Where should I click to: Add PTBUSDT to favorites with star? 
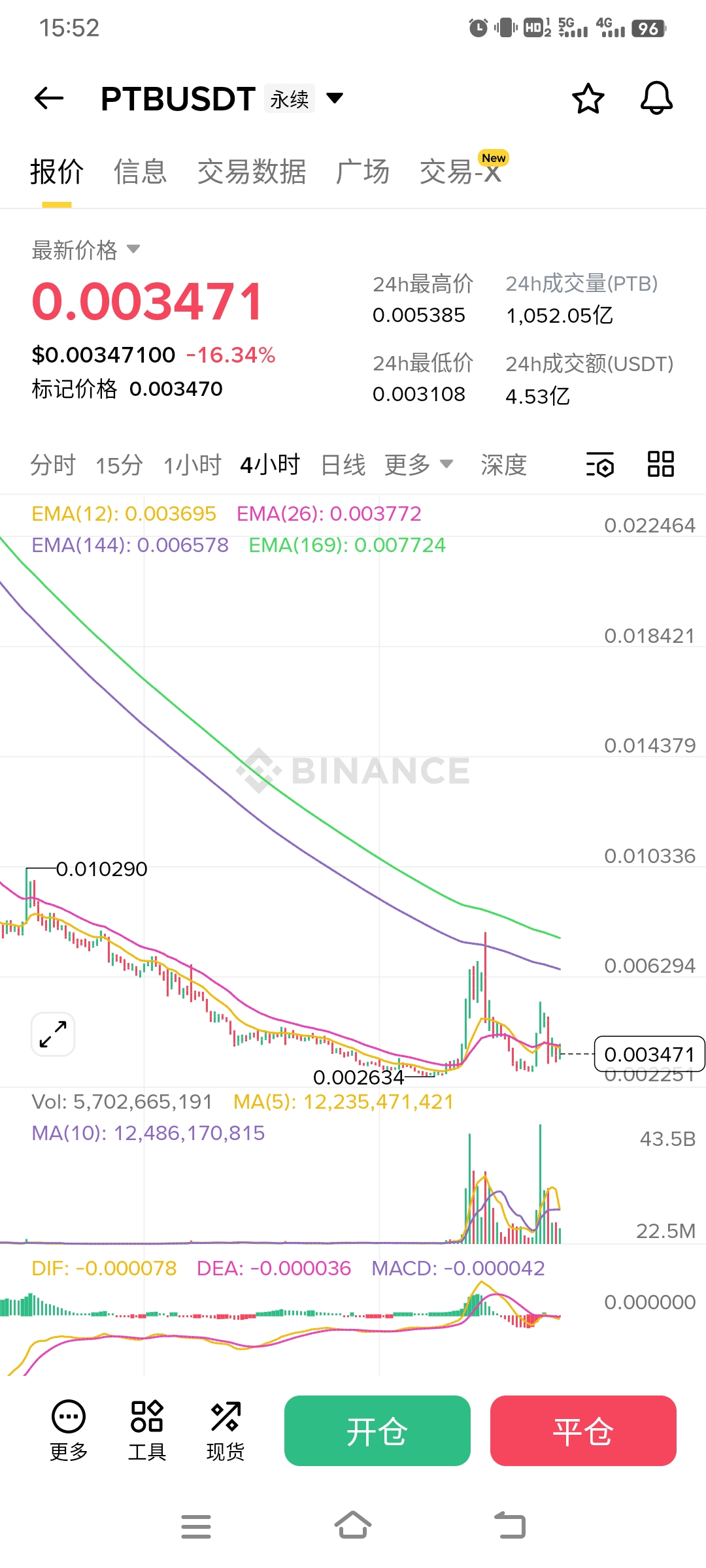588,99
